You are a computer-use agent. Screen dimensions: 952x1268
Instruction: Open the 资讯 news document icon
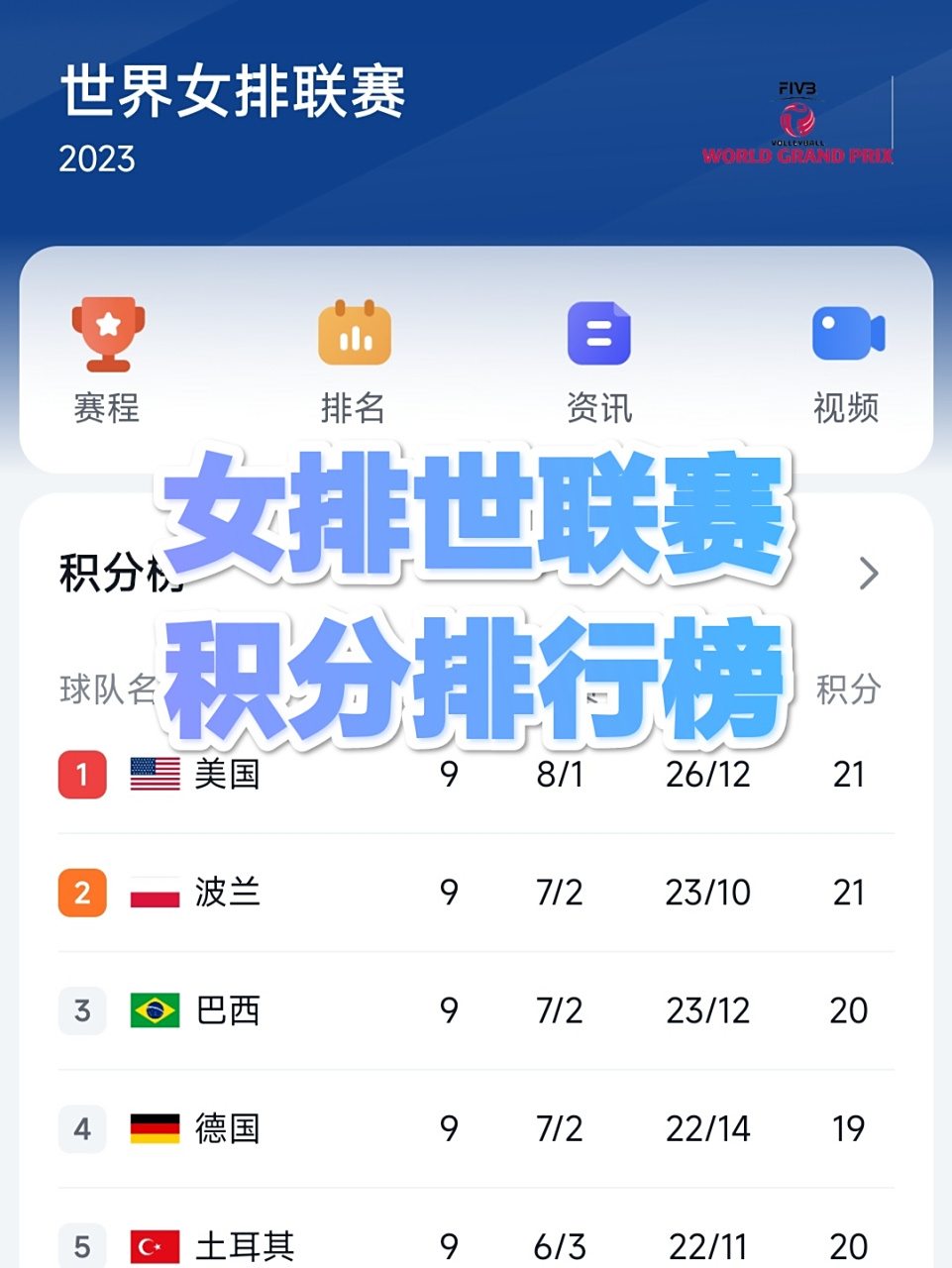click(600, 334)
